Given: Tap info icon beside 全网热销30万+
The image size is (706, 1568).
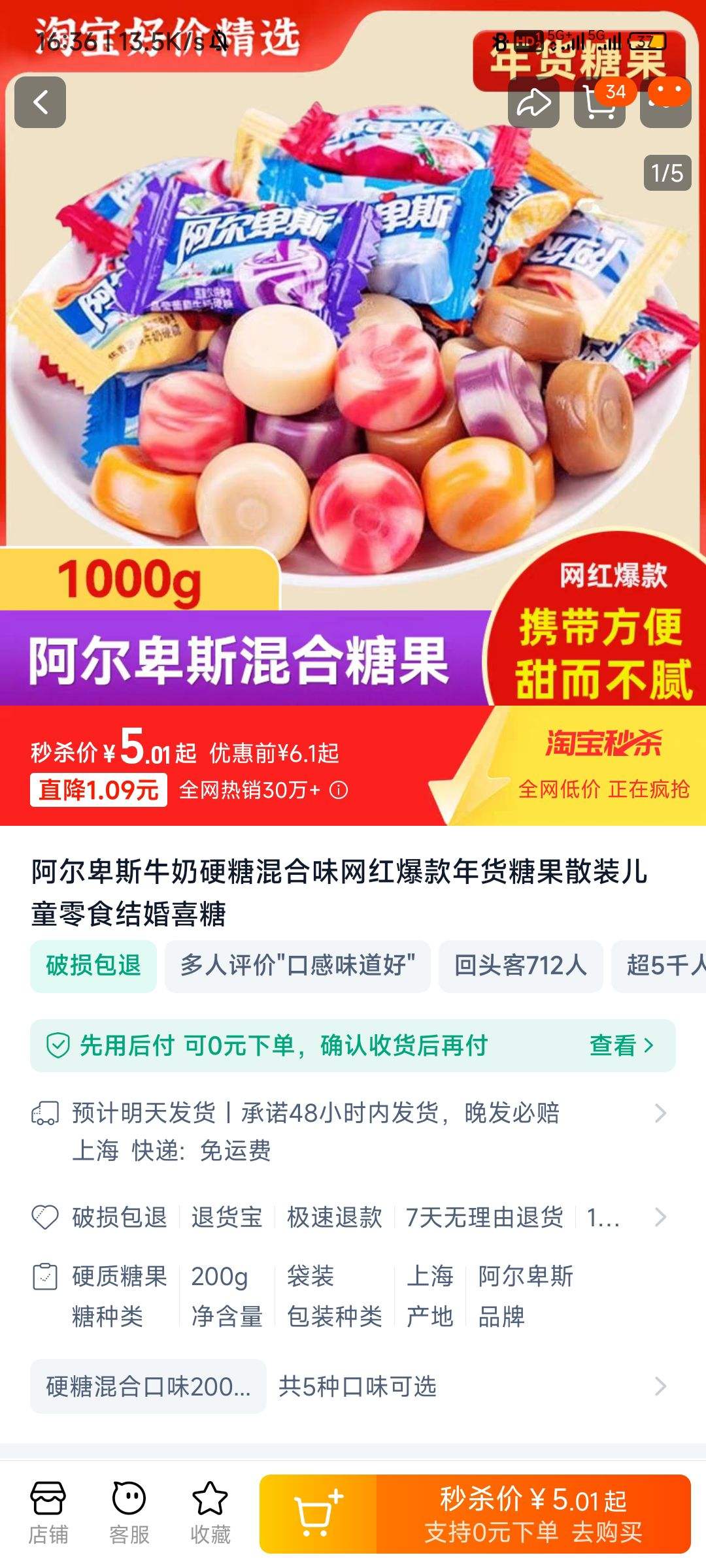Looking at the screenshot, I should click(339, 789).
